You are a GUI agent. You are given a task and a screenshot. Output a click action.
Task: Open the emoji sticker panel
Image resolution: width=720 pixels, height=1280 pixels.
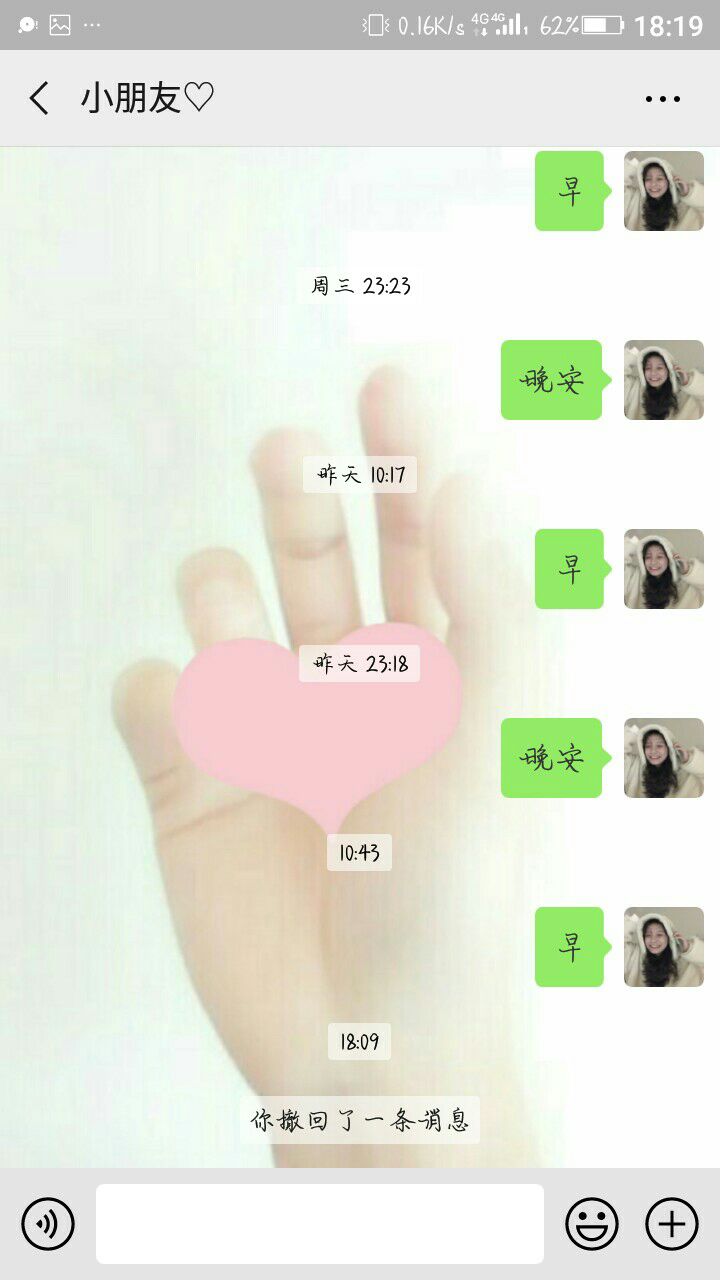click(x=592, y=1223)
